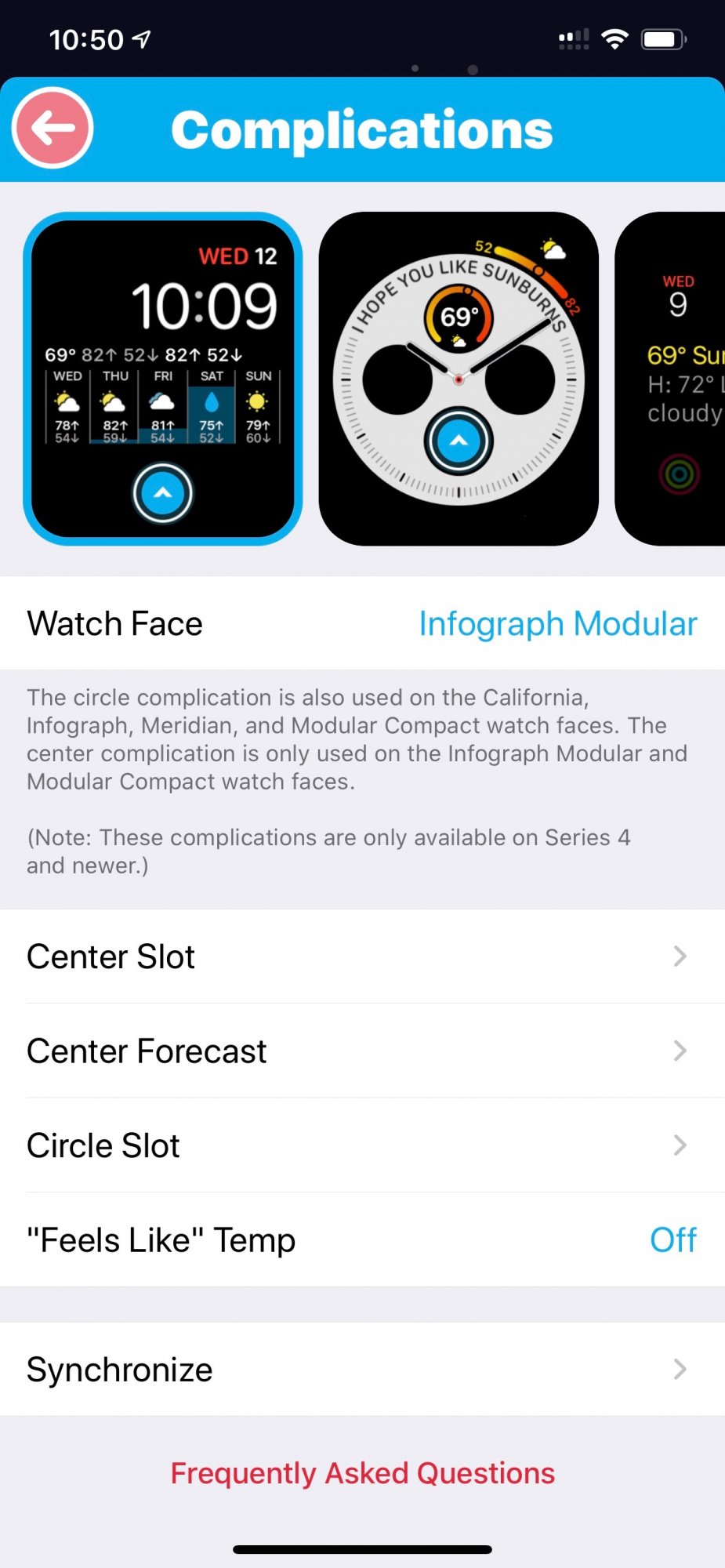Select the Infograph Modular watch face preview
This screenshot has width=725, height=1568.
pos(163,379)
